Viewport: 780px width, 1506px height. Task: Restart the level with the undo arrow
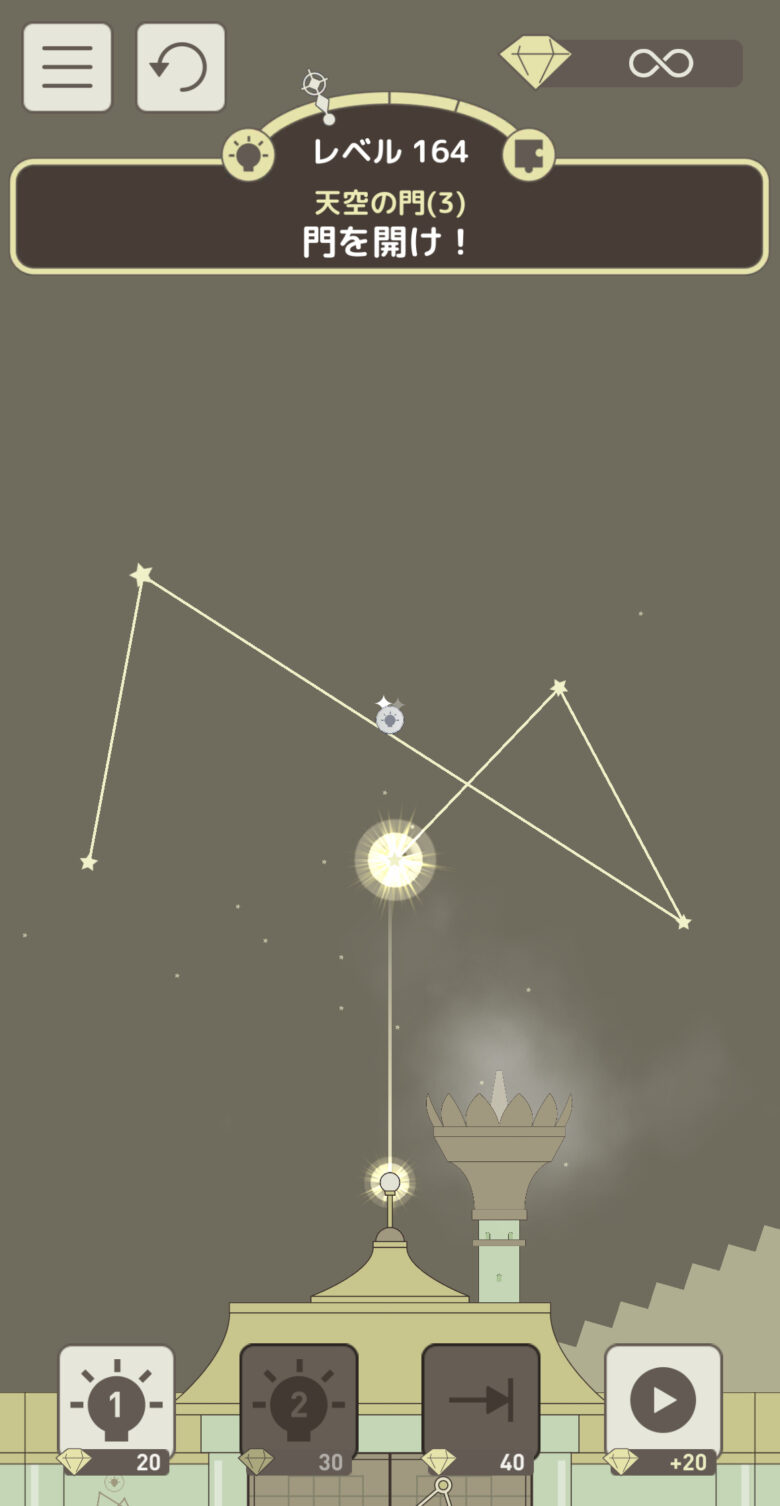180,67
